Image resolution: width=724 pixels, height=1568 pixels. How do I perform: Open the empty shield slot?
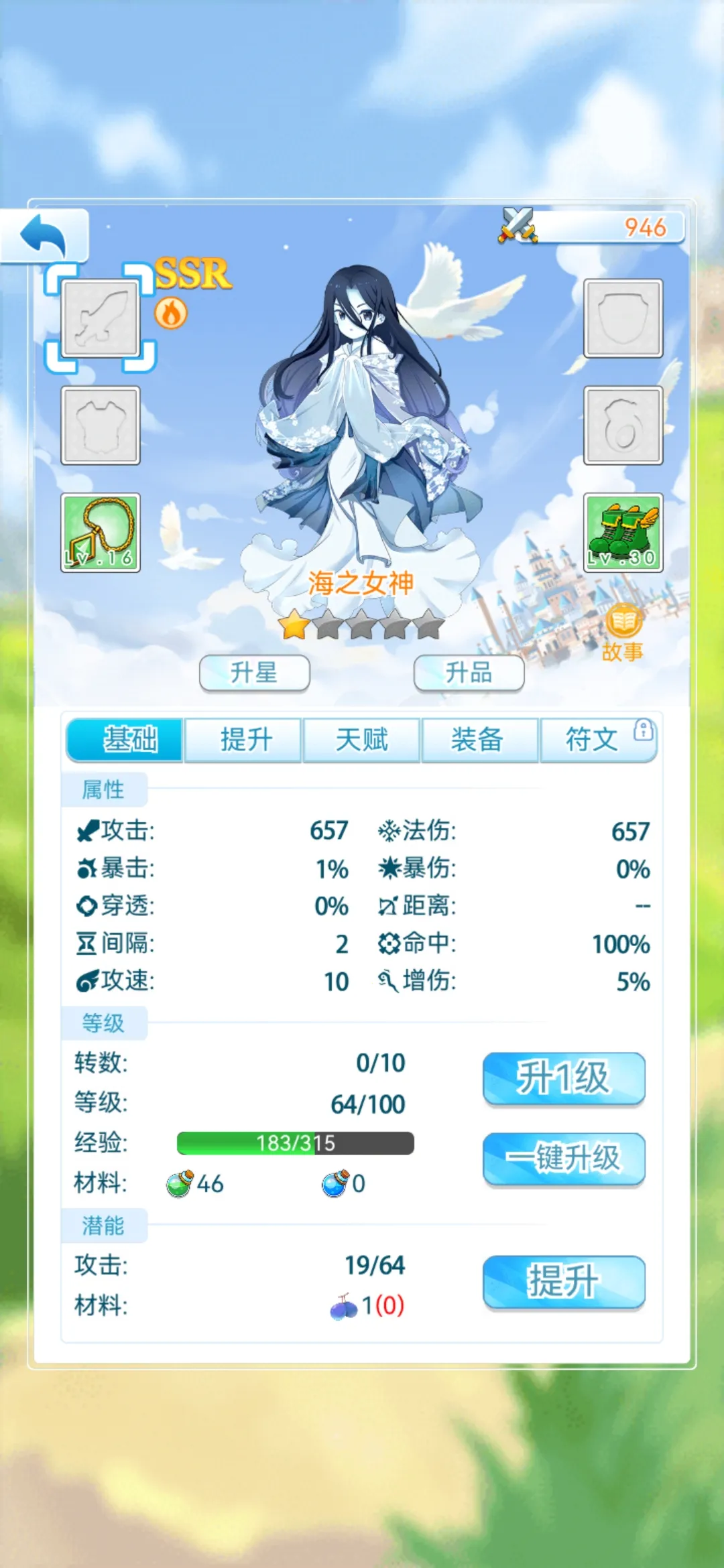point(622,316)
